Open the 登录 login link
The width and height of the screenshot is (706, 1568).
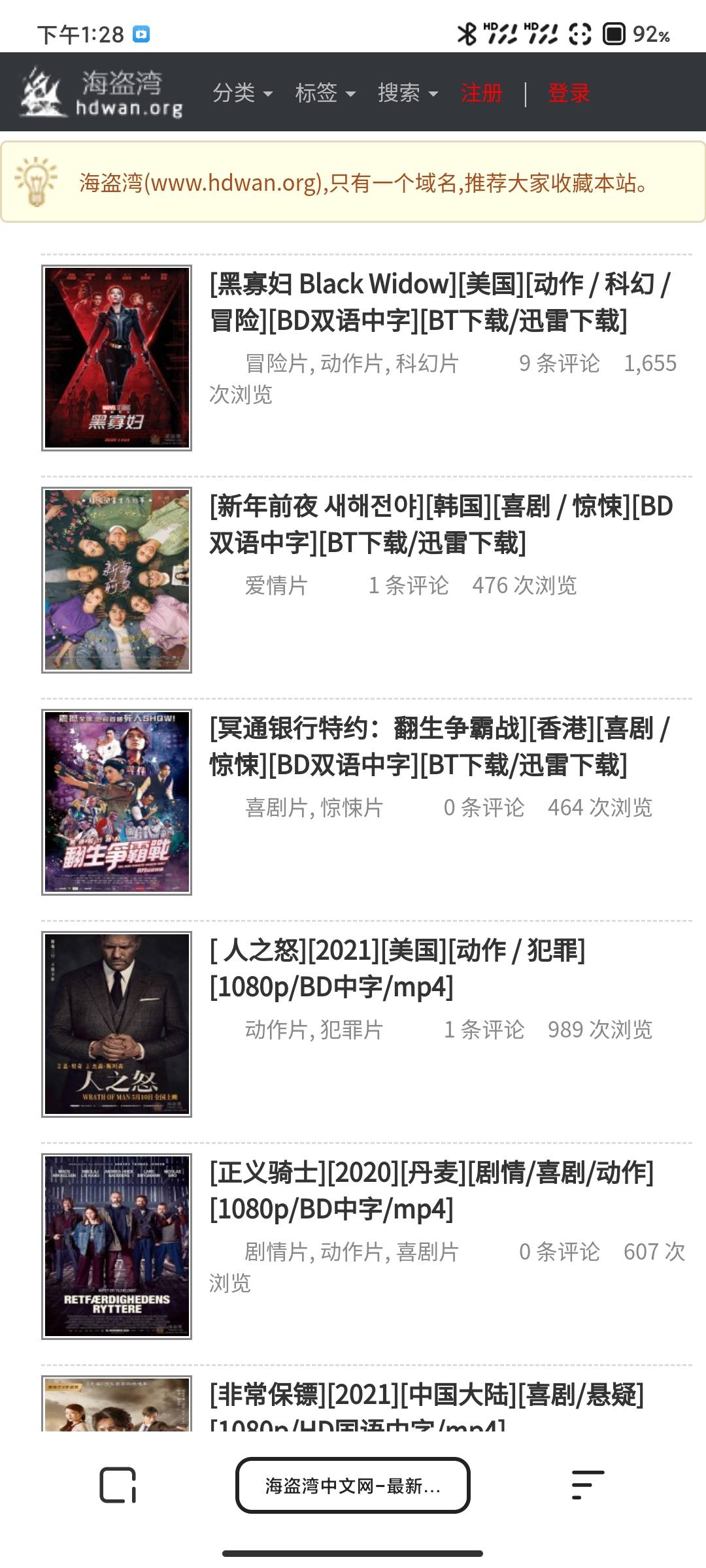[569, 93]
